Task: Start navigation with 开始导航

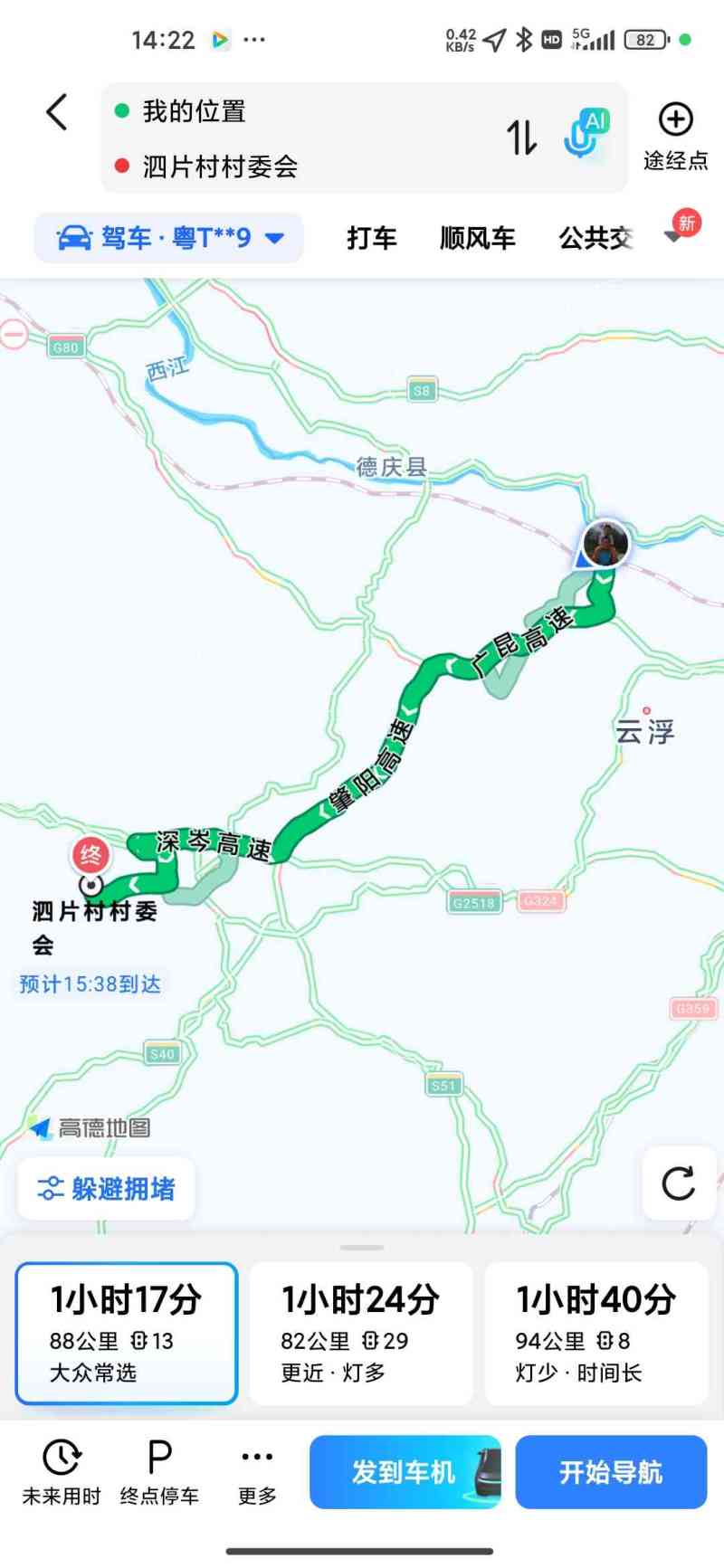Action: click(x=611, y=1472)
